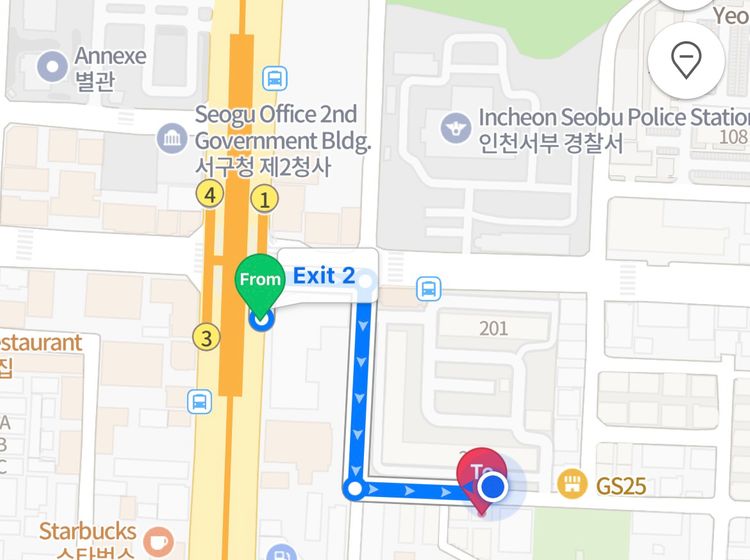Tap the location pin button

[x=686, y=62]
